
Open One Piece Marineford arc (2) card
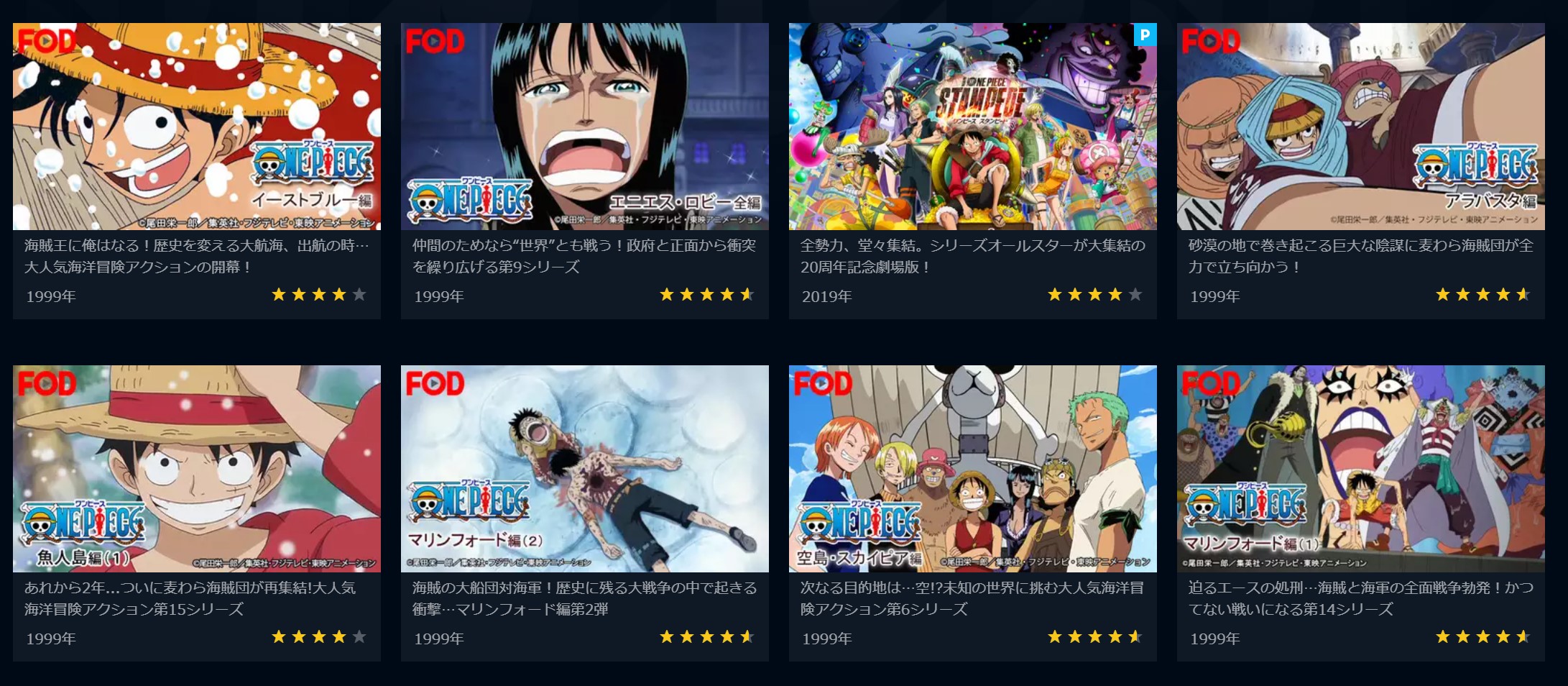click(x=584, y=469)
